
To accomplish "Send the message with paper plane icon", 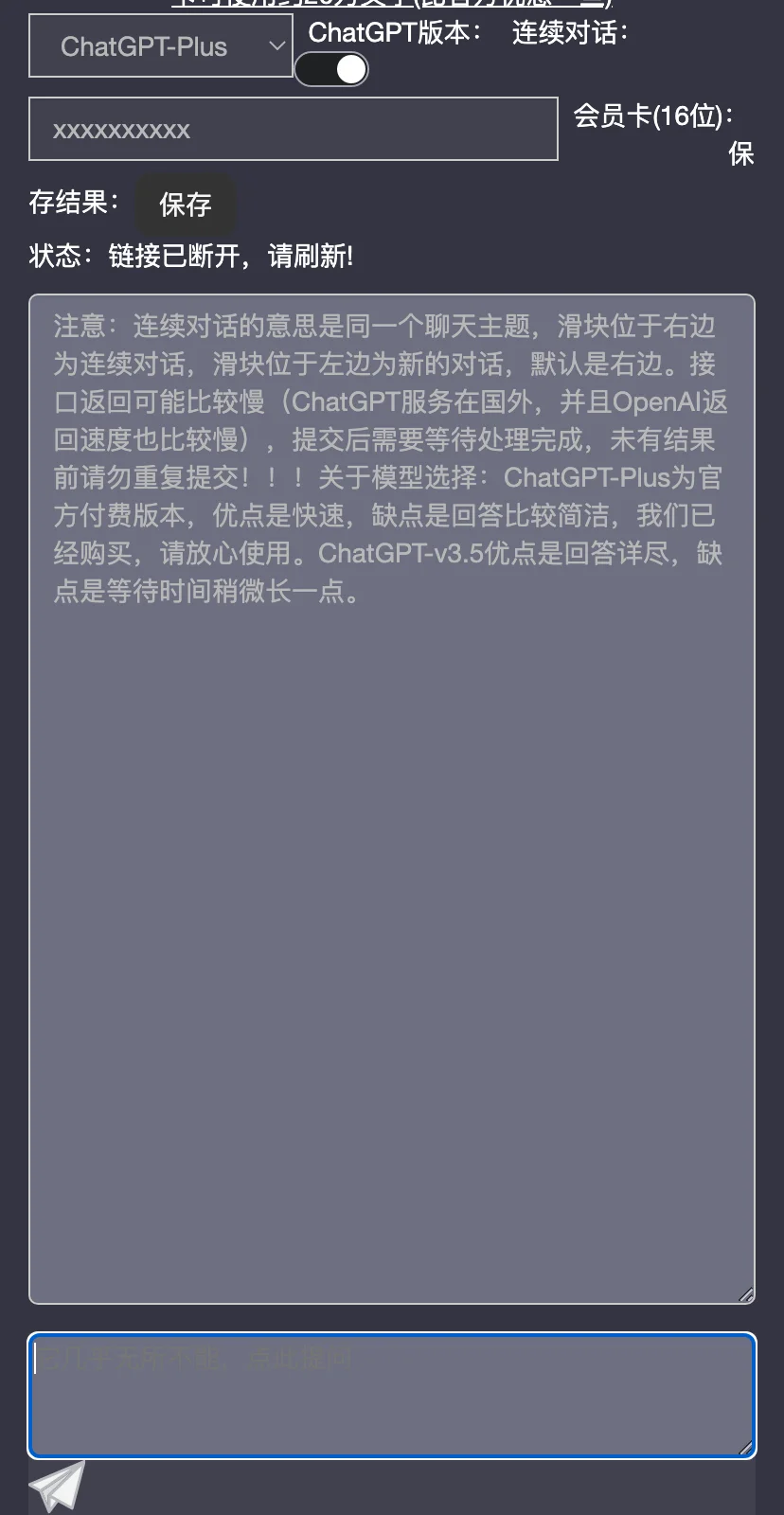I will 58,1486.
